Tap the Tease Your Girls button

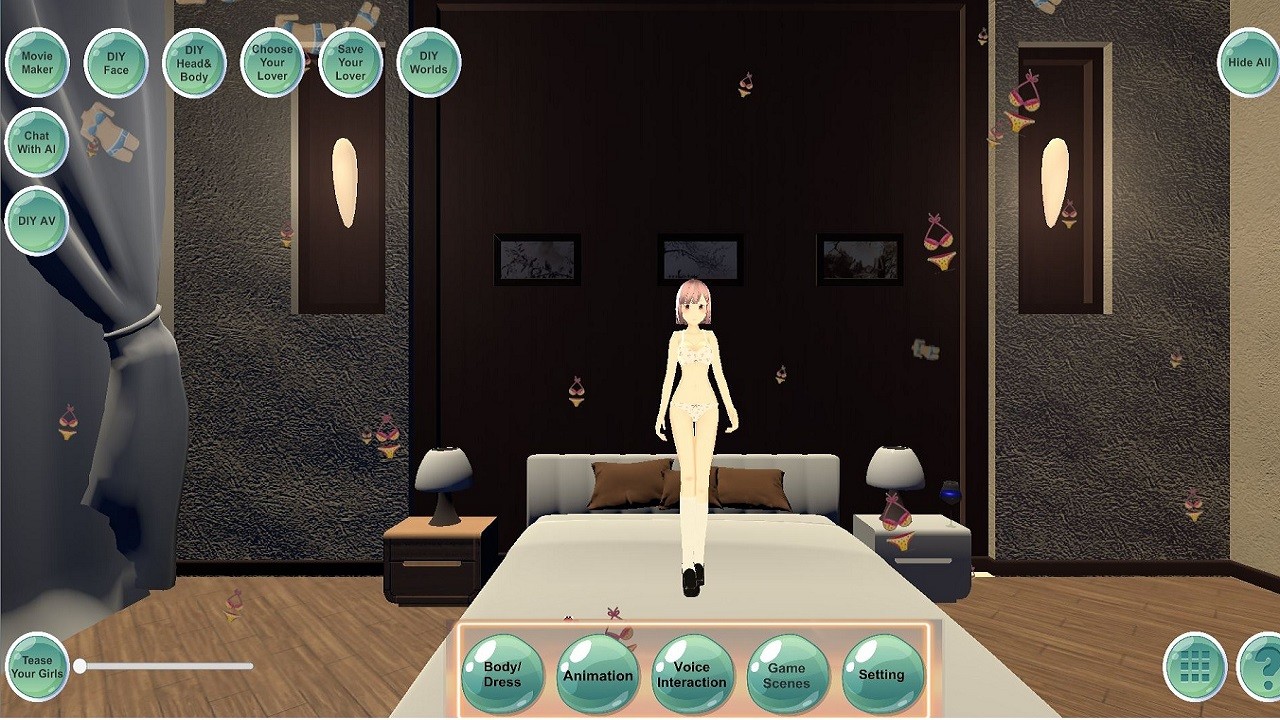(37, 666)
